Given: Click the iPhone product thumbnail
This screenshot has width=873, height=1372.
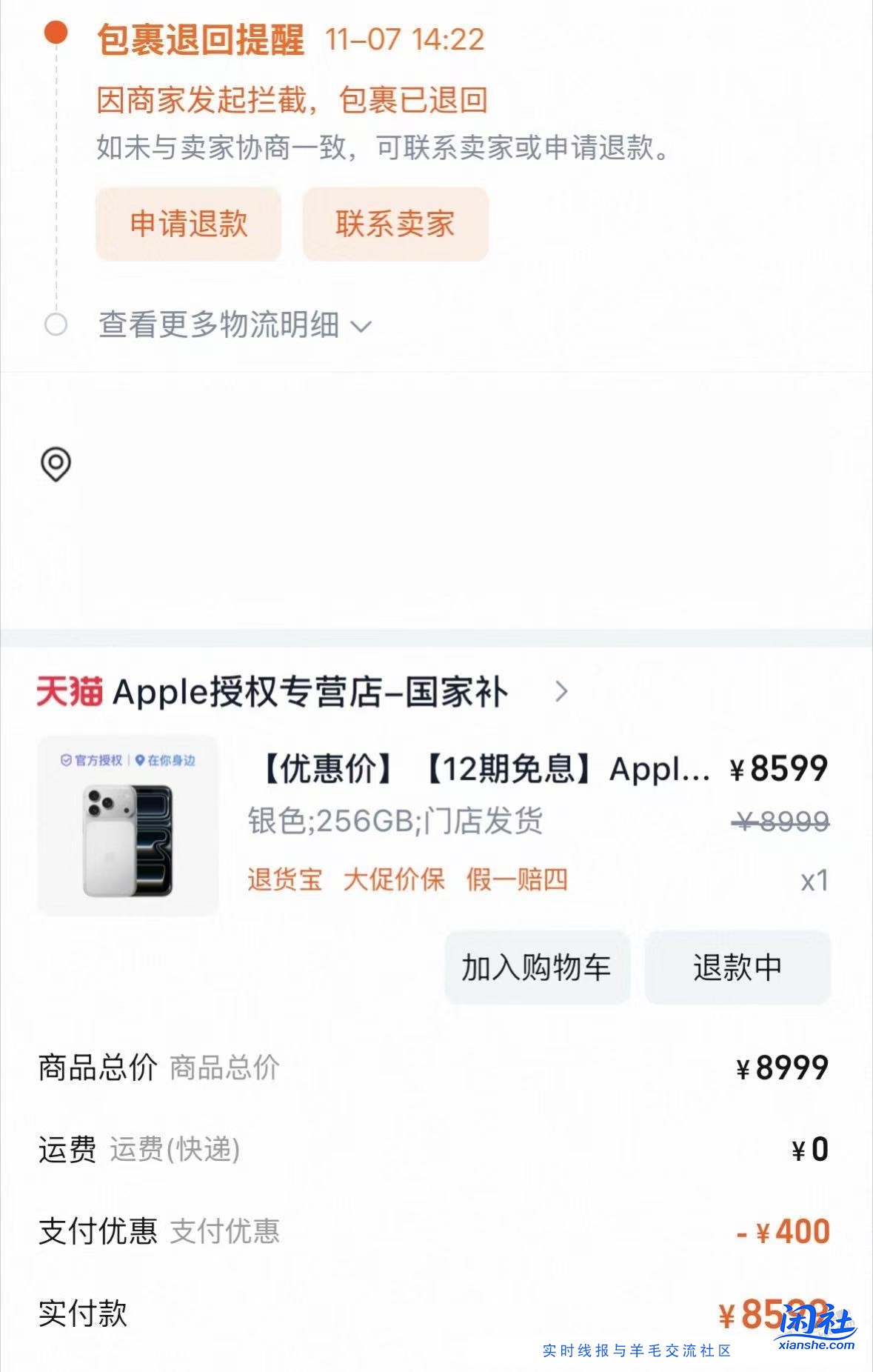Looking at the screenshot, I should coord(127,826).
